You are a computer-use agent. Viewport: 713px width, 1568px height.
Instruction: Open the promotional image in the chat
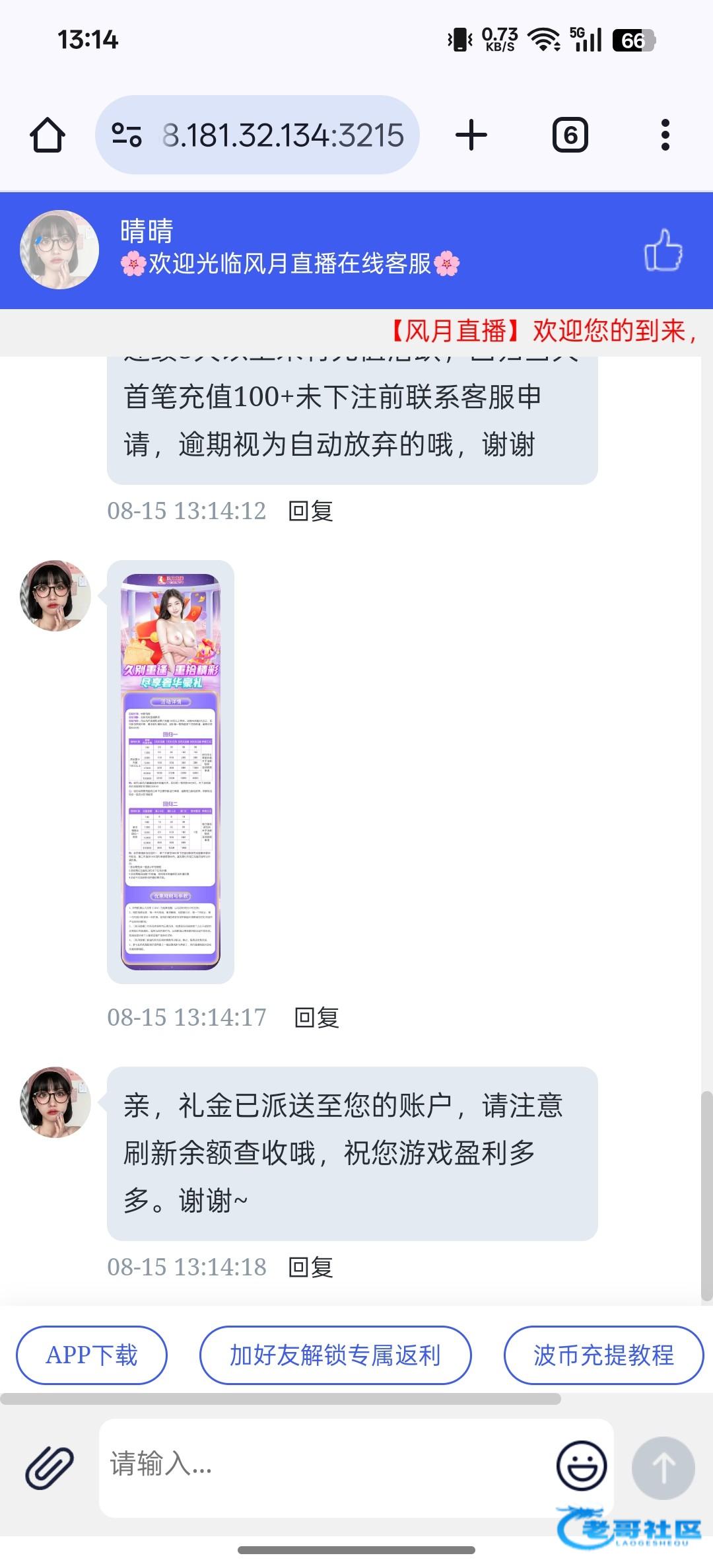click(x=170, y=771)
